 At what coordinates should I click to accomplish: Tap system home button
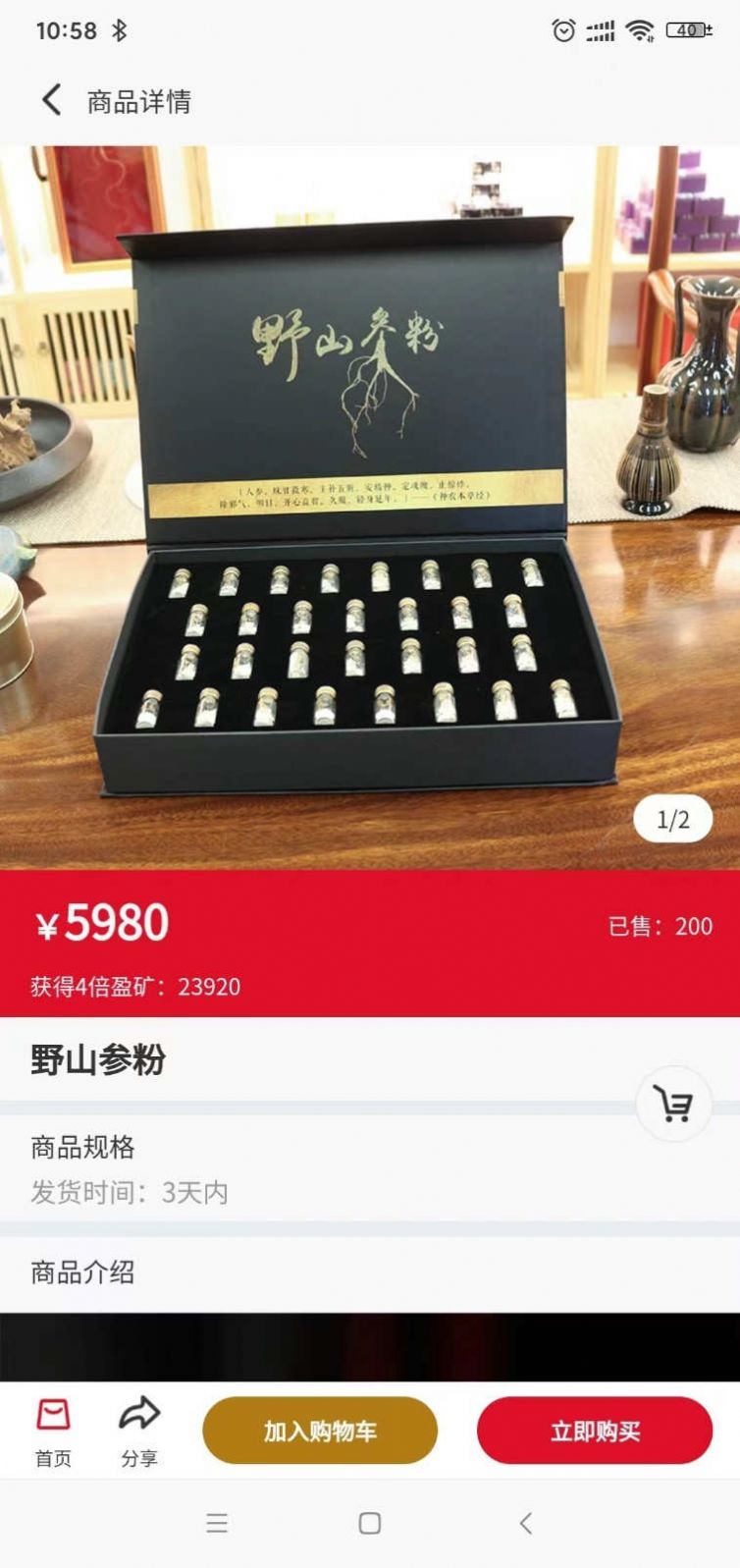[x=370, y=1523]
